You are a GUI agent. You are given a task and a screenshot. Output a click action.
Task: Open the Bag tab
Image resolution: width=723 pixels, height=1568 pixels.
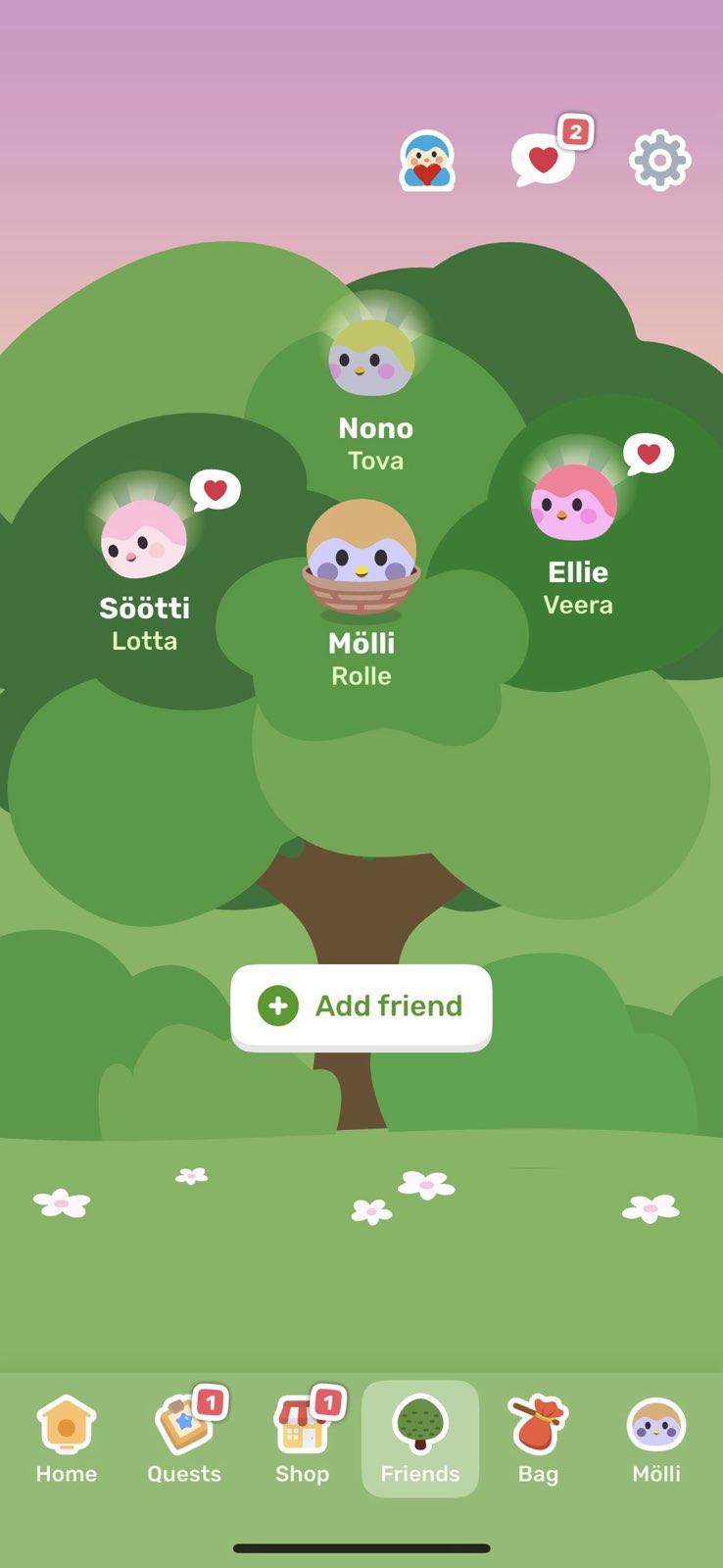[538, 1439]
